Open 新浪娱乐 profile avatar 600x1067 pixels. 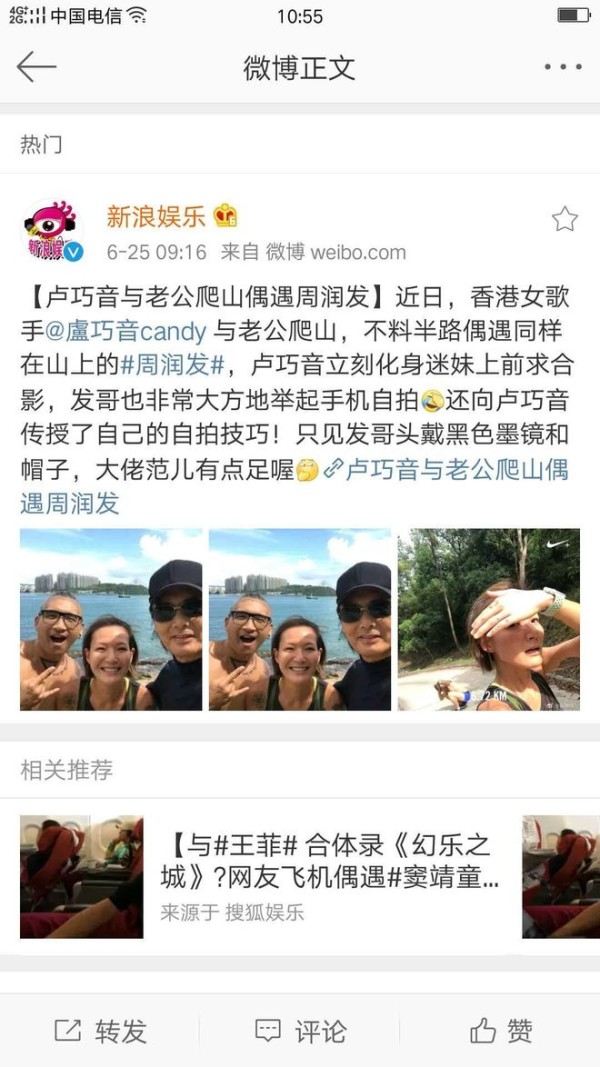pyautogui.click(x=54, y=231)
